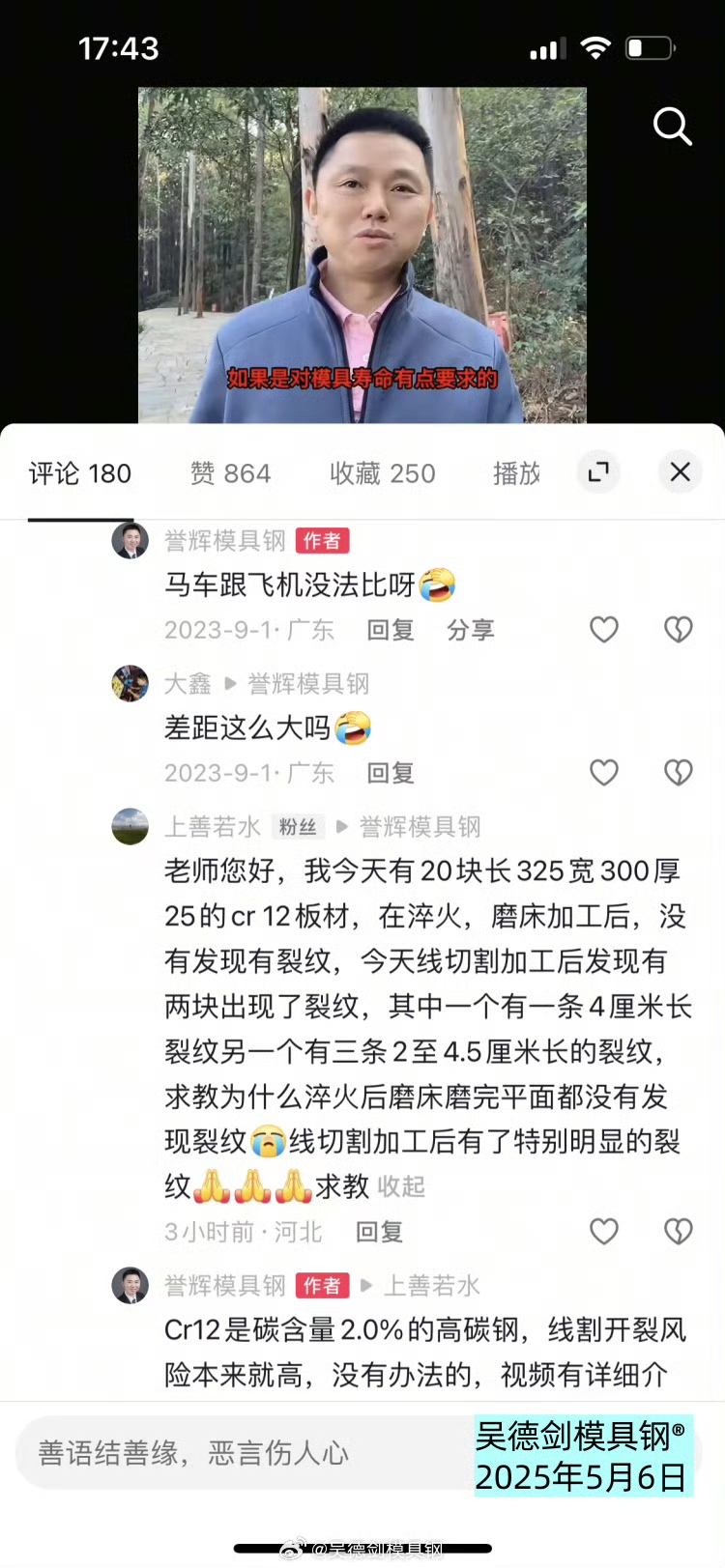This screenshot has height=1568, width=725.
Task: Switch to the 评论 180 tab
Action: (x=80, y=473)
